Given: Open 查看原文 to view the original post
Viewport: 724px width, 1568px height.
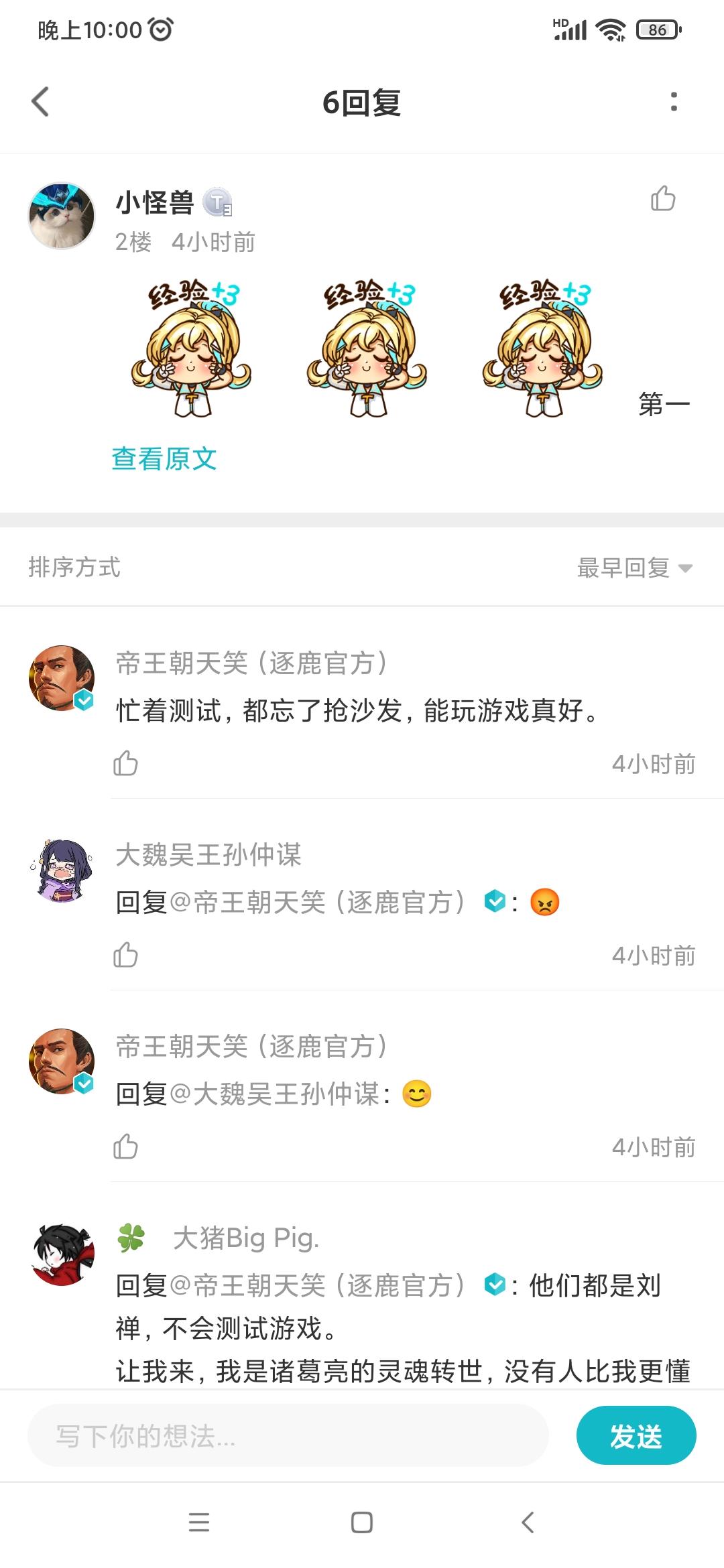Looking at the screenshot, I should click(164, 460).
